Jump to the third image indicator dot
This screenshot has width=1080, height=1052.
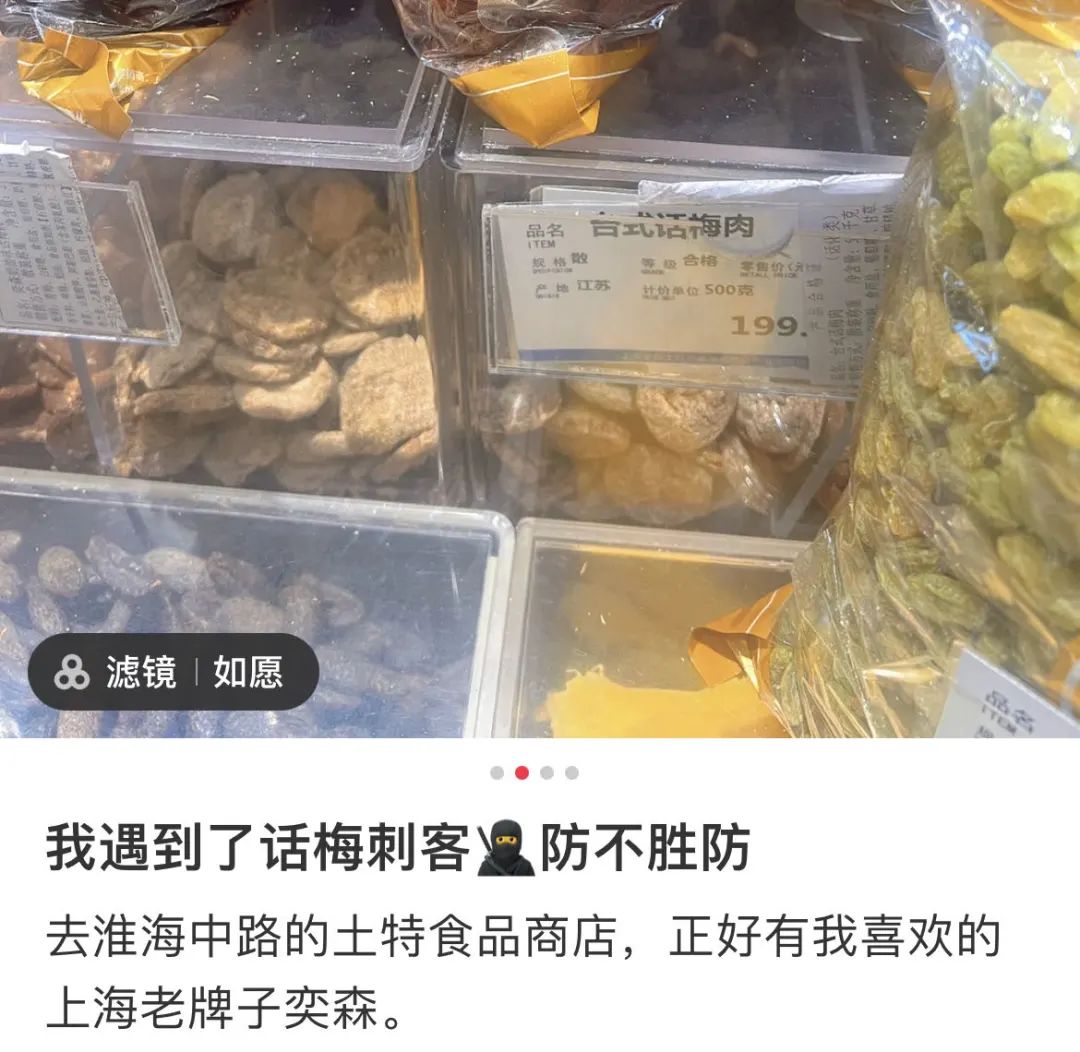pyautogui.click(x=547, y=772)
